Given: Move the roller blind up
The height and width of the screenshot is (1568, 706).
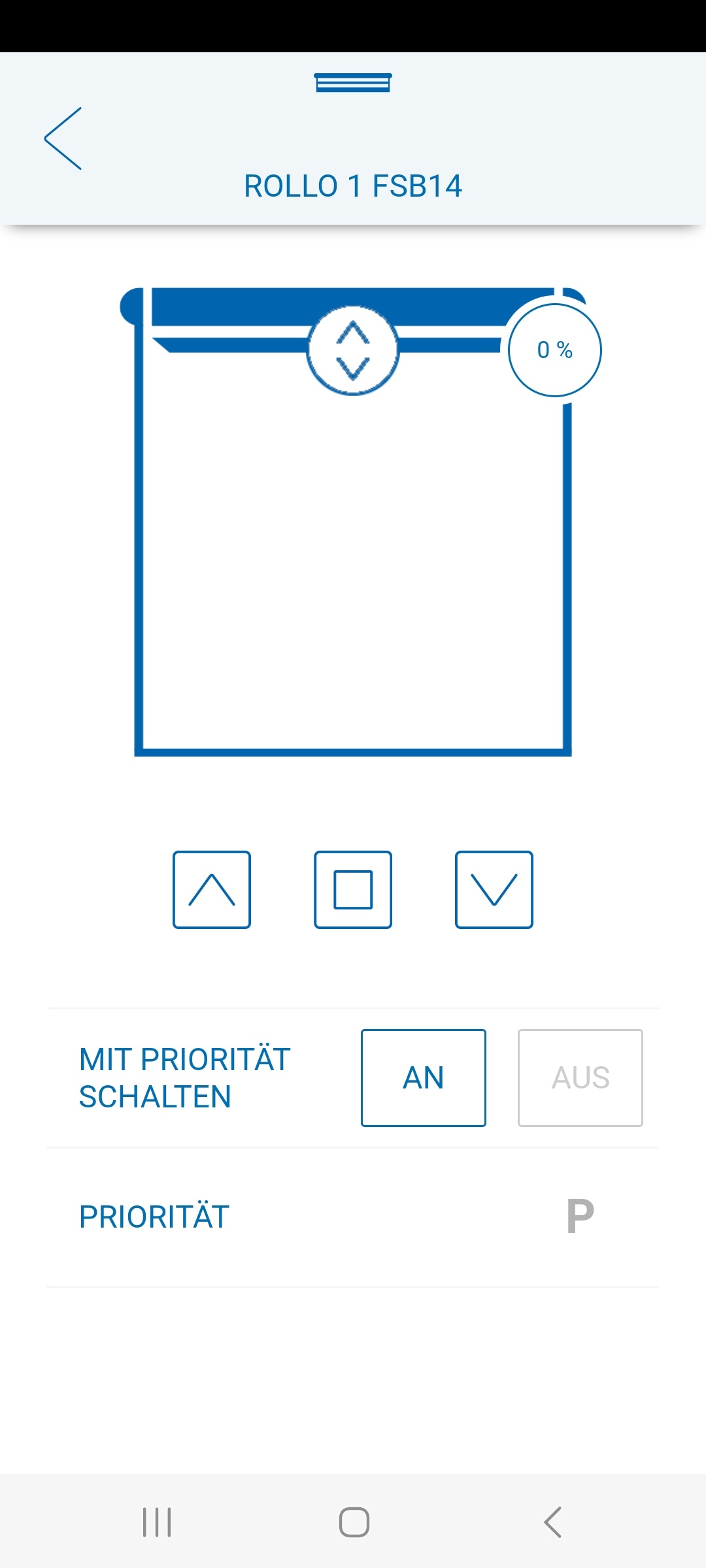Looking at the screenshot, I should coord(212,890).
